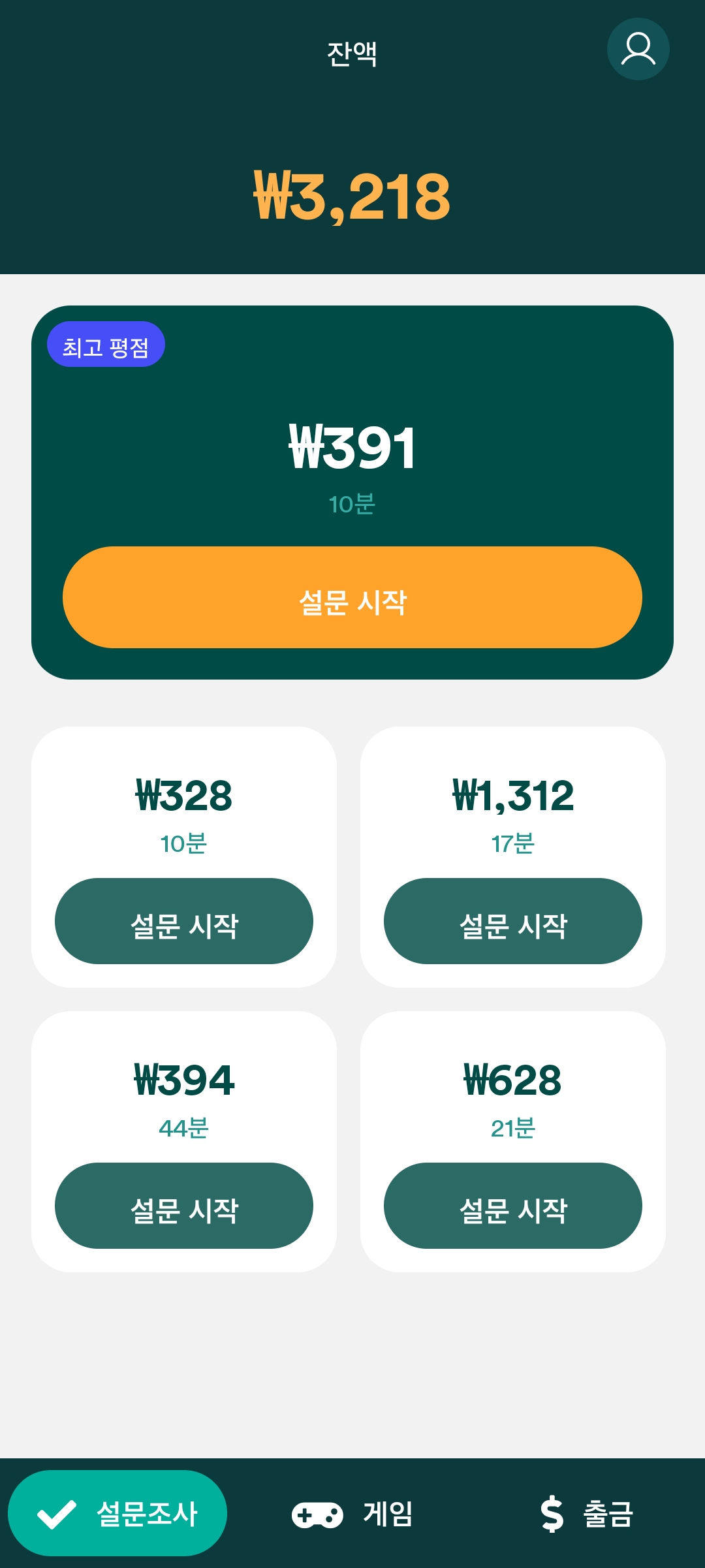Switch to the 게임 tab
Screen dimensions: 705x1568
(x=352, y=1513)
